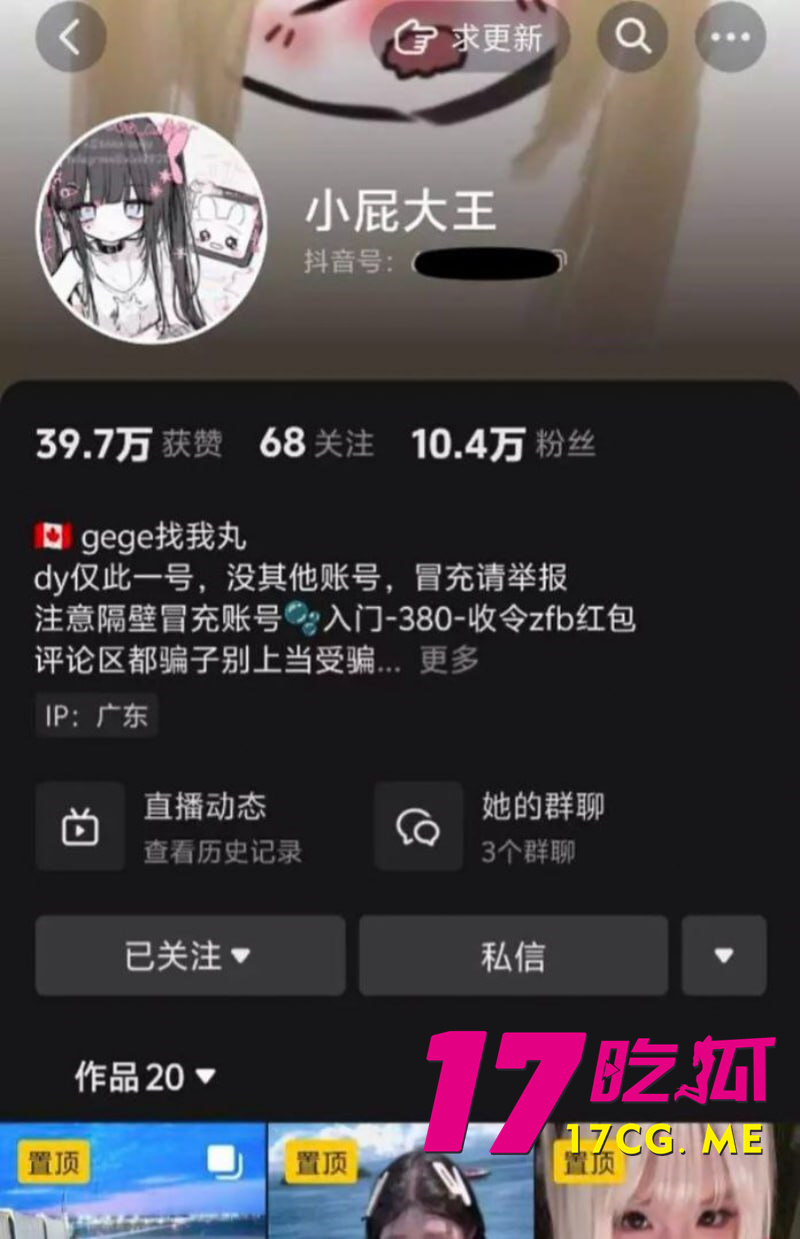View 小屁大王's profile avatar
The image size is (800, 1239).
151,228
